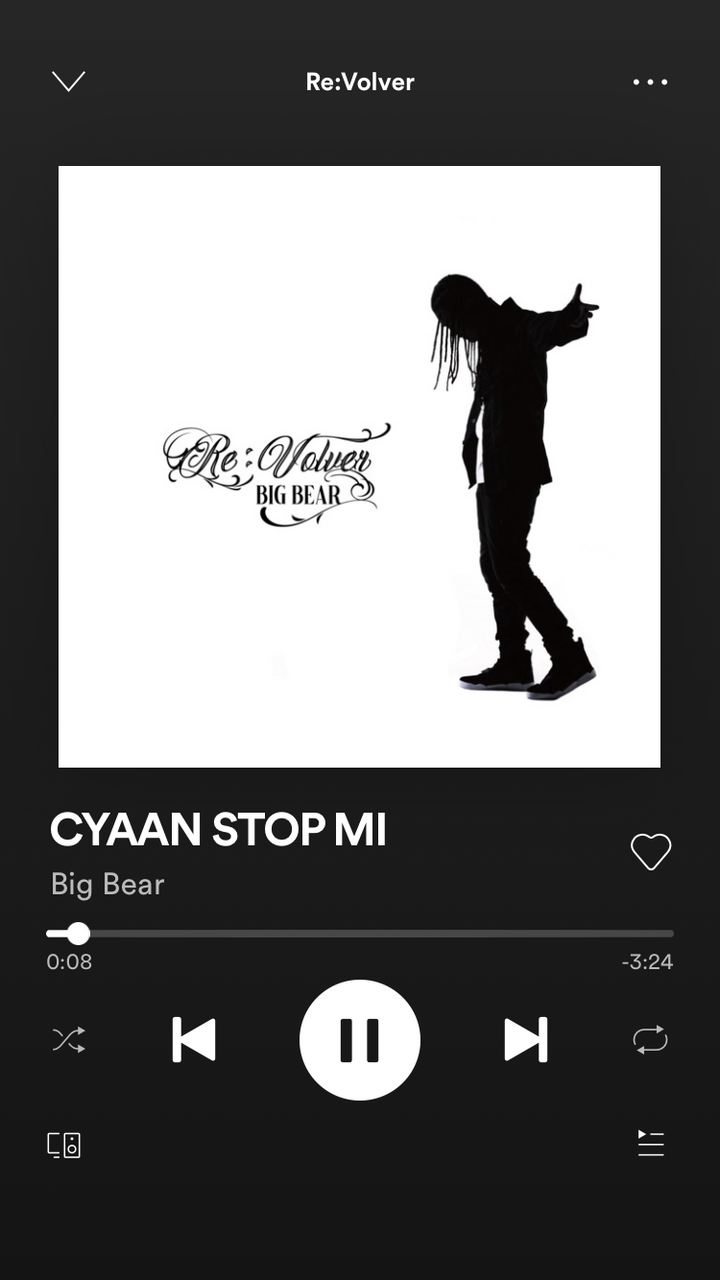Tap the Re:Volver album cover art
The width and height of the screenshot is (720, 1280).
[x=360, y=467]
